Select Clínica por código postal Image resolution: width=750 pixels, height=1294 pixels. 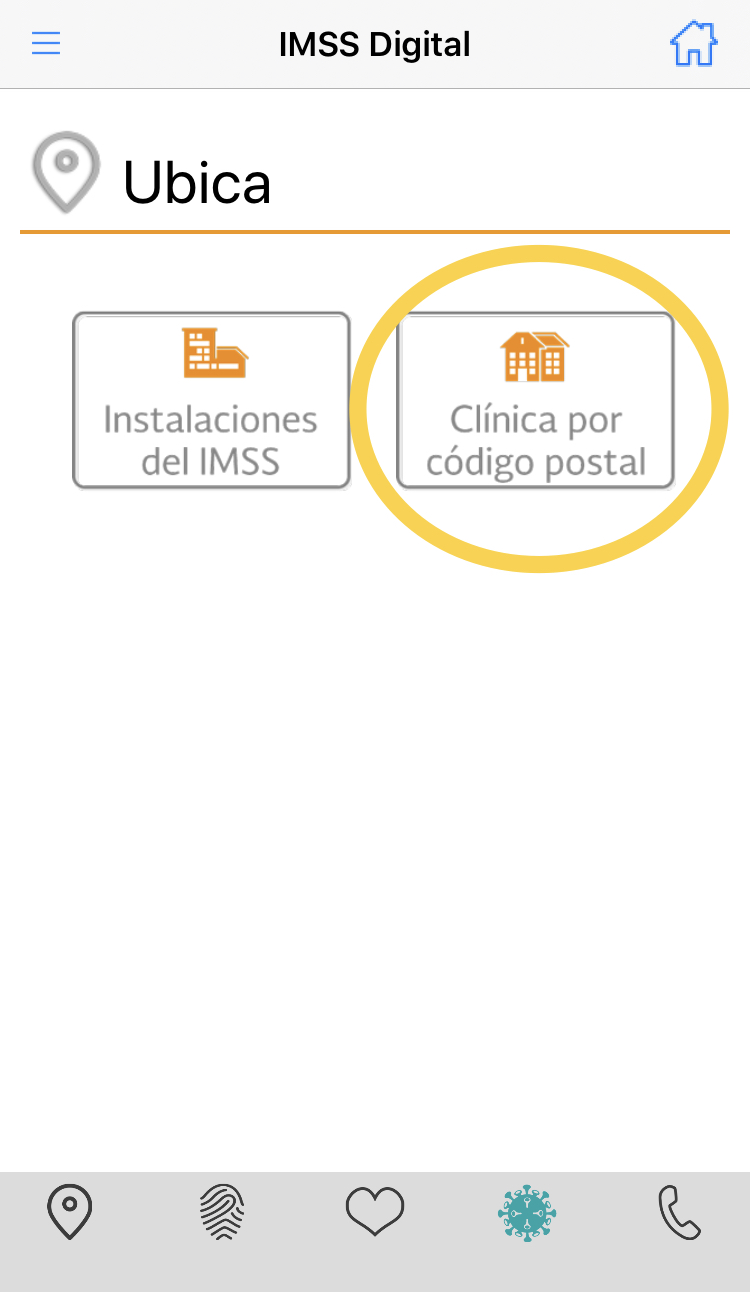(535, 400)
